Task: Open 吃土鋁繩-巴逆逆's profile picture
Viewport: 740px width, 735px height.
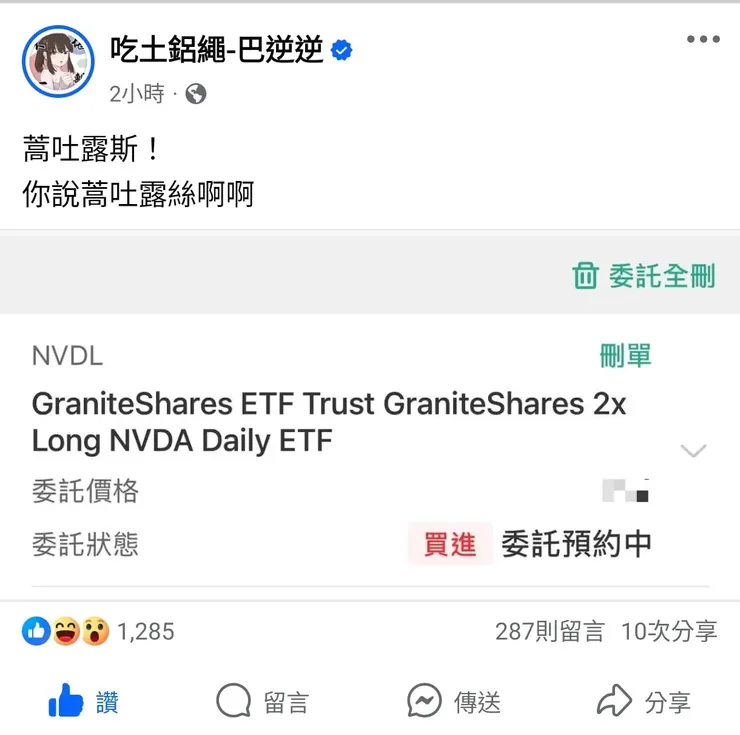Action: pyautogui.click(x=58, y=62)
